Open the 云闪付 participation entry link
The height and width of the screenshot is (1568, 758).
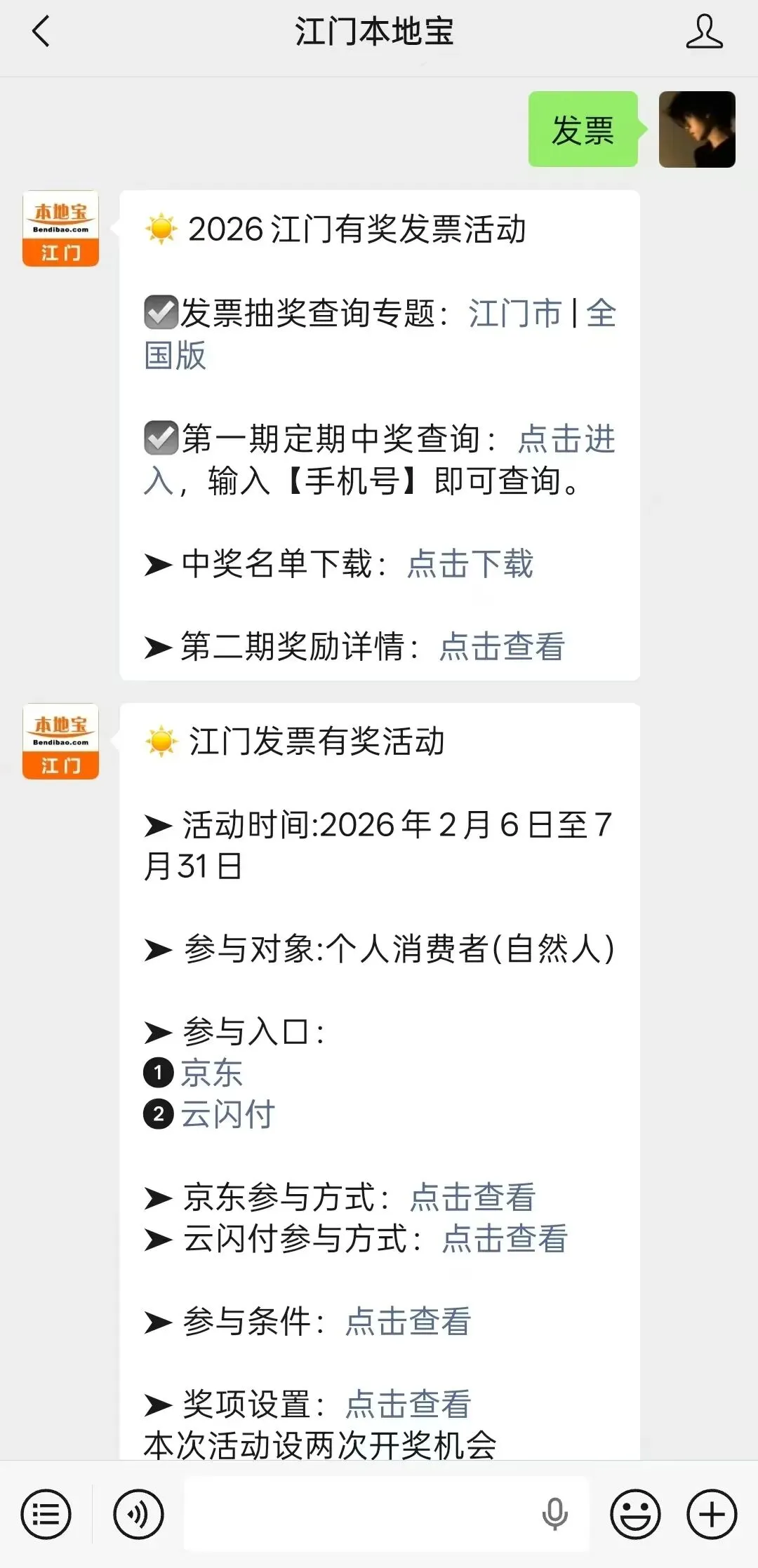(x=227, y=1114)
